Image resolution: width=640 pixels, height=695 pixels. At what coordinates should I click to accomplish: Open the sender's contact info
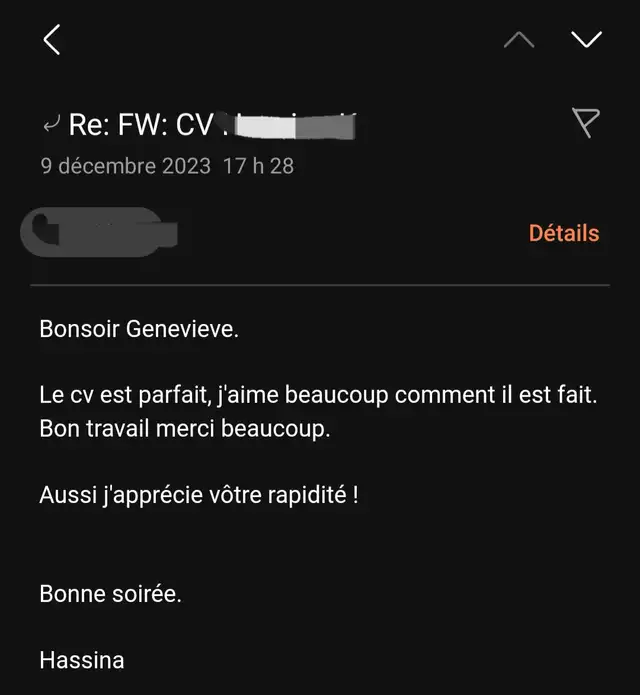pos(100,231)
